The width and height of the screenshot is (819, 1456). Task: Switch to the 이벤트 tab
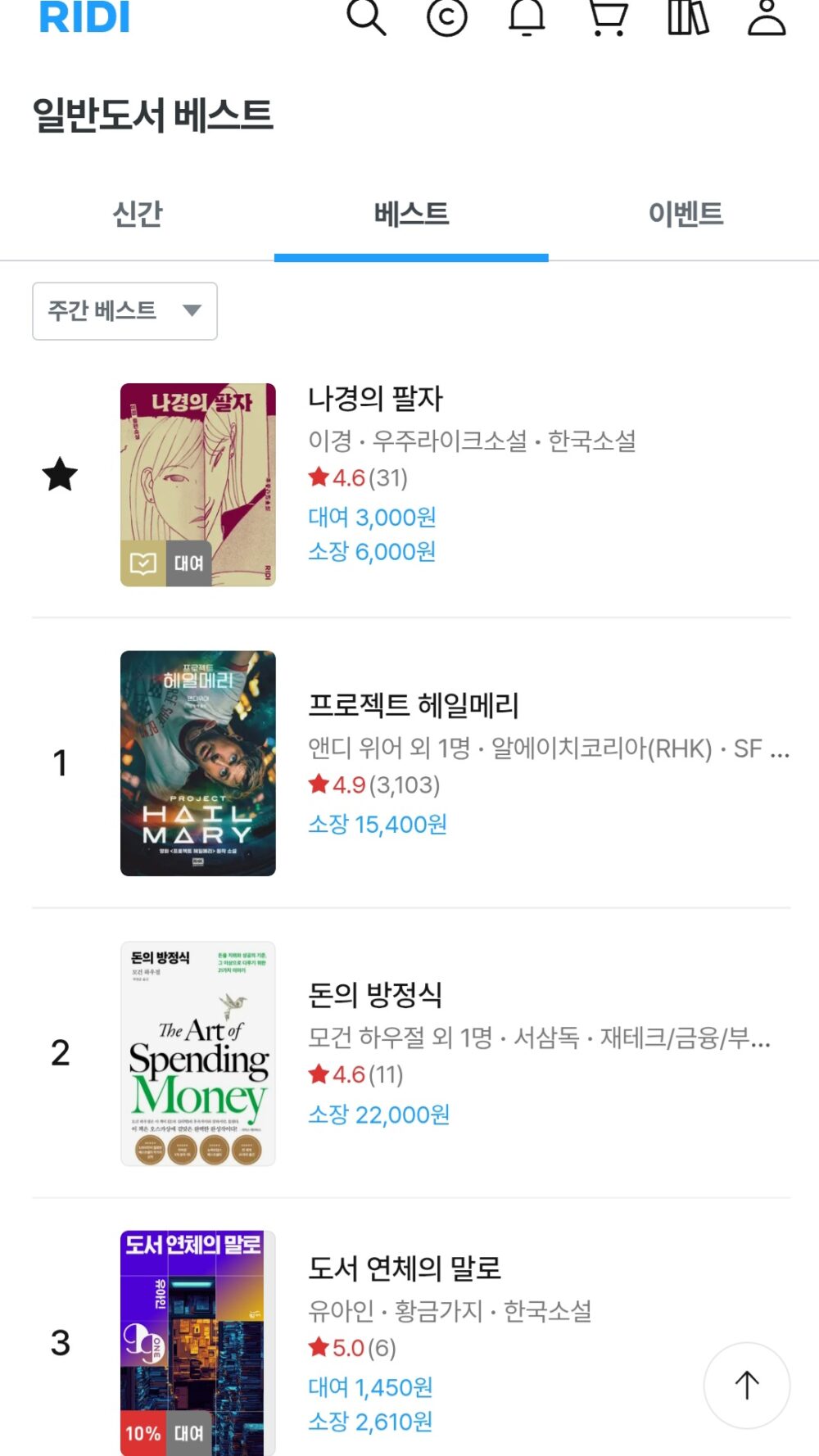686,214
